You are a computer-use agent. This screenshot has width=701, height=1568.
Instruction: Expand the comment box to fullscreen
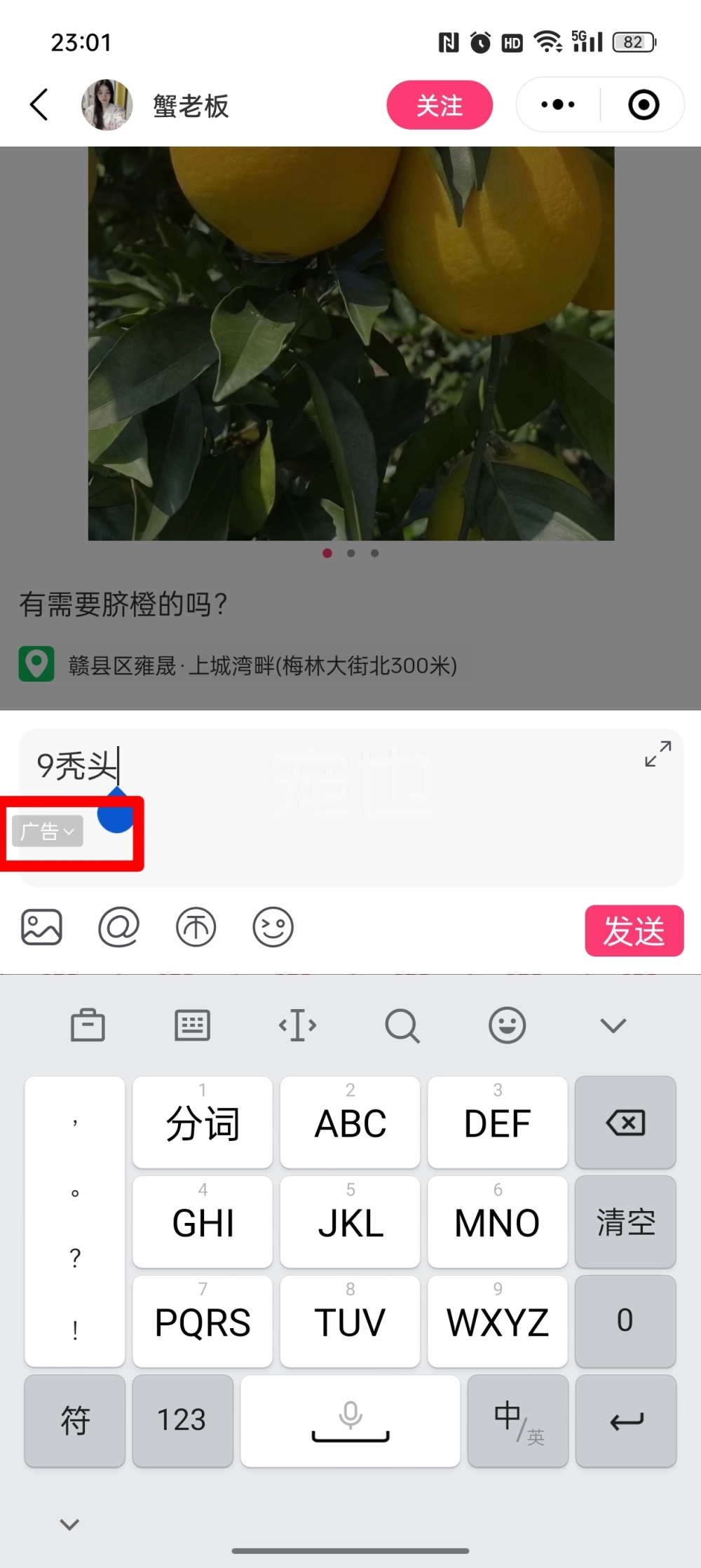coord(658,754)
